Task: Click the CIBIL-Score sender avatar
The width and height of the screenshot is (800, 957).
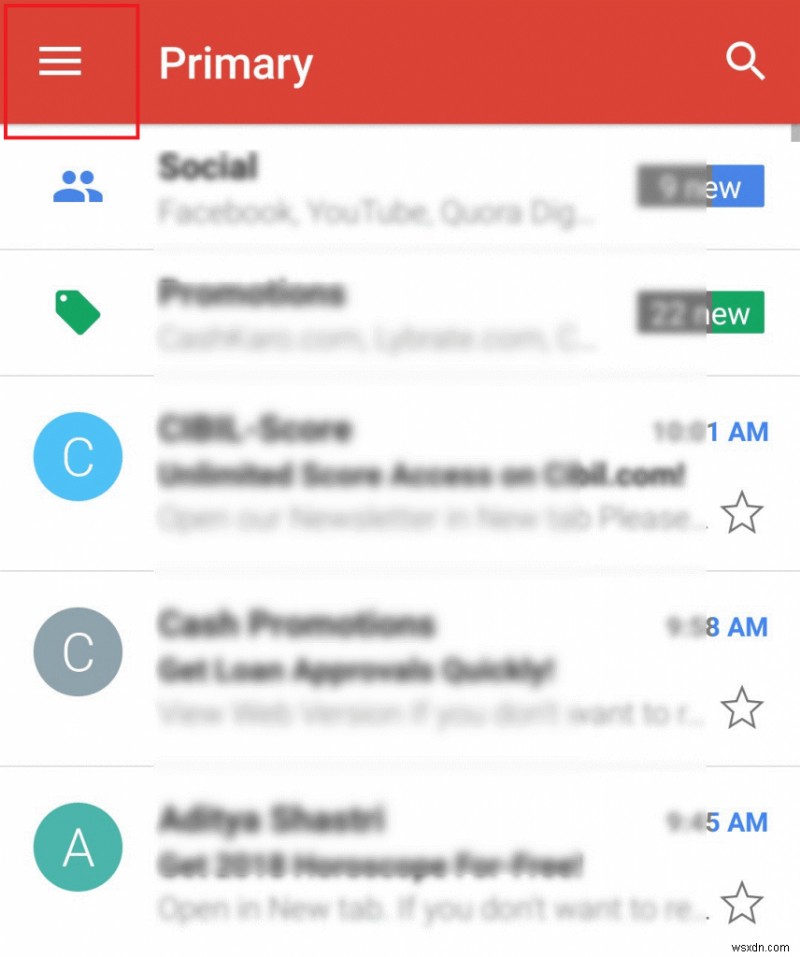Action: pos(78,456)
